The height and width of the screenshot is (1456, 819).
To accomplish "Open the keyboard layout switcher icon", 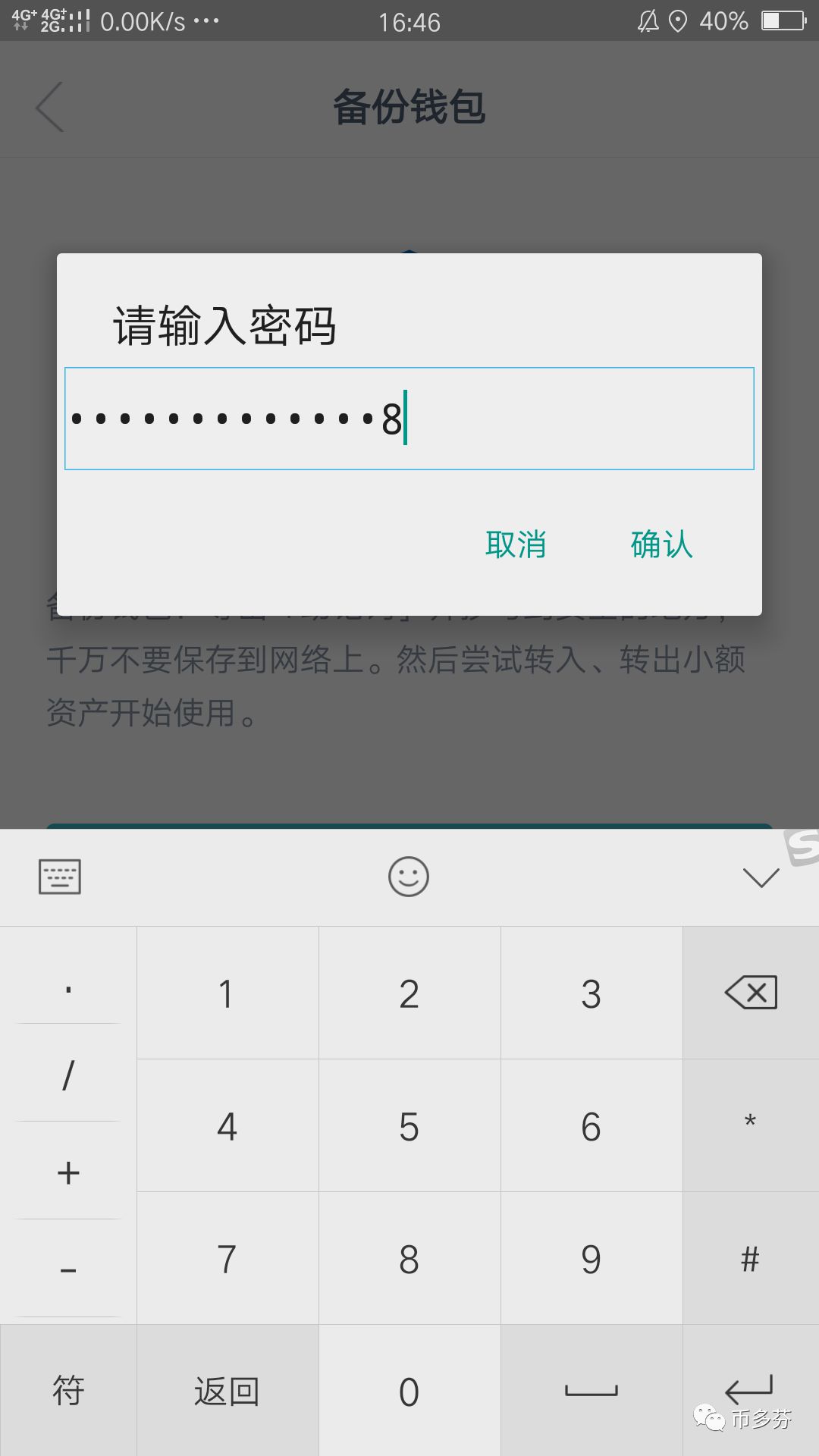I will [60, 877].
